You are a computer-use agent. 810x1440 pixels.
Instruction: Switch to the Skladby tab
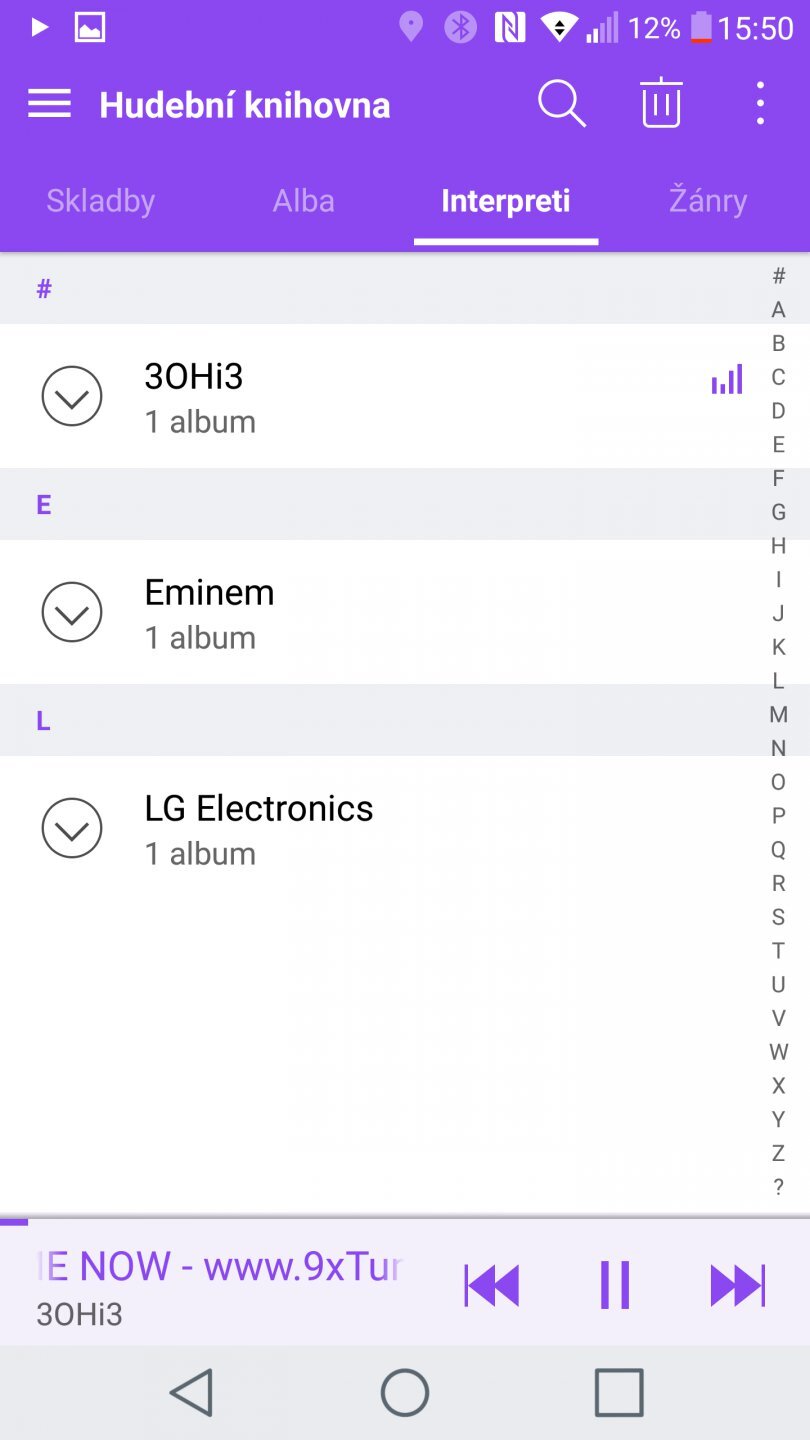pyautogui.click(x=100, y=200)
